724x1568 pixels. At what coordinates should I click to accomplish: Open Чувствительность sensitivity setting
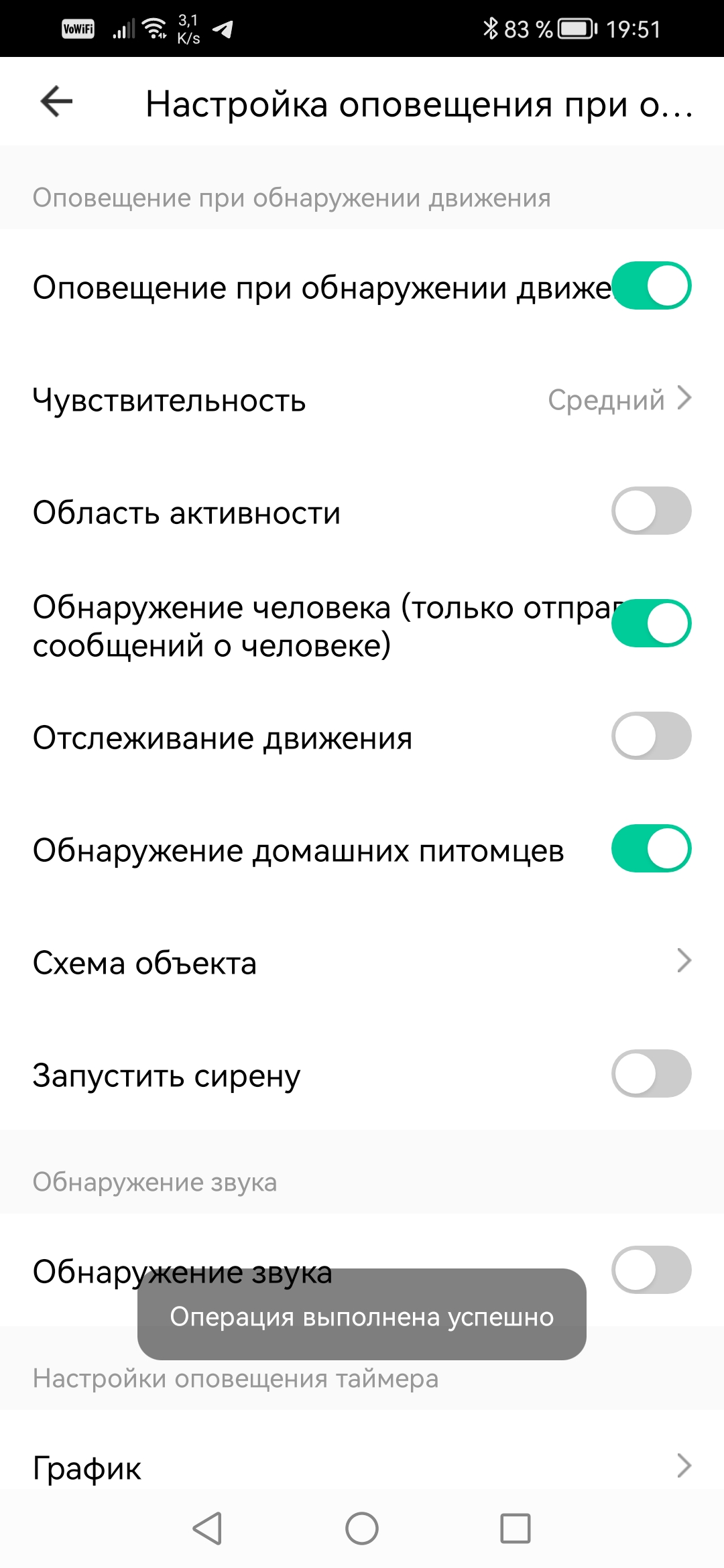tap(362, 400)
